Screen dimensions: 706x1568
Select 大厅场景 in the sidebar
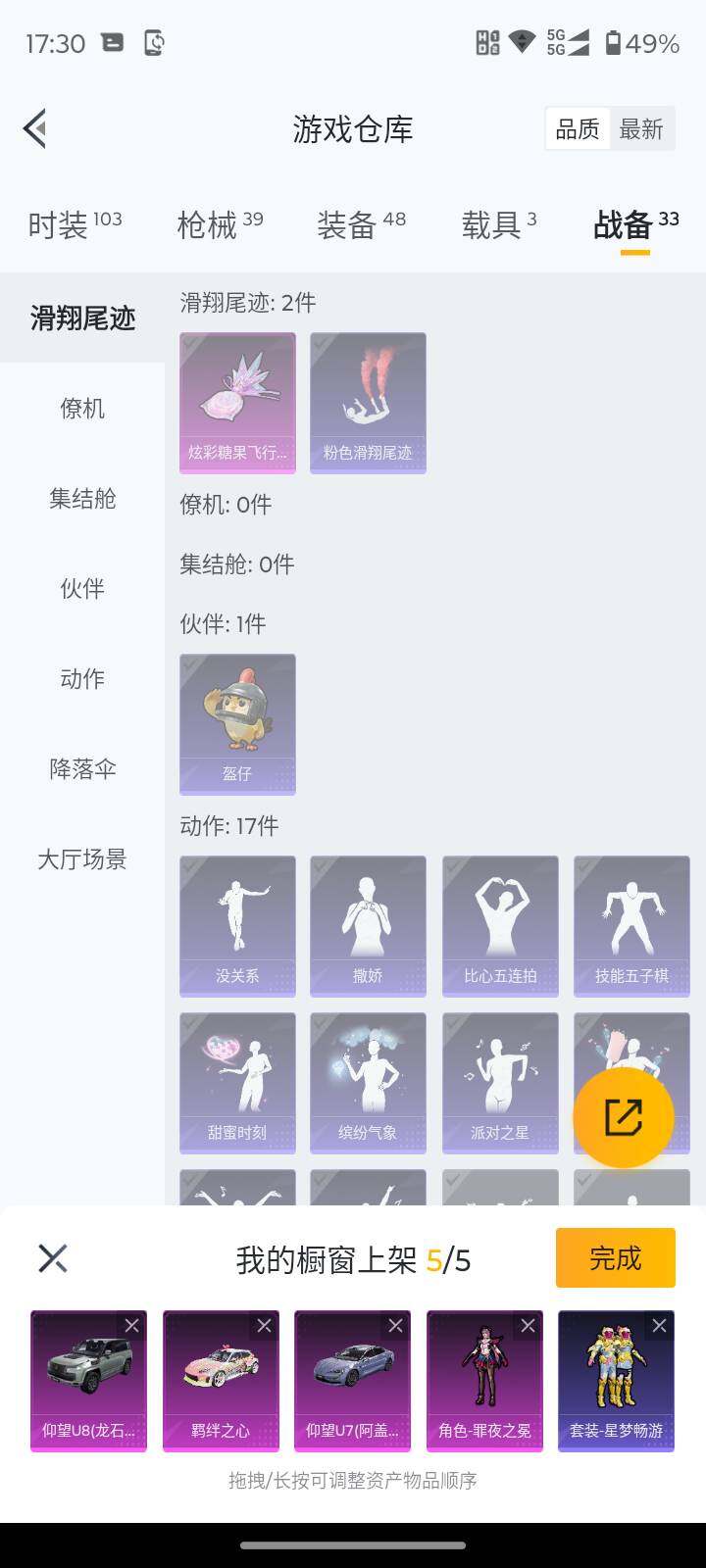pyautogui.click(x=81, y=859)
